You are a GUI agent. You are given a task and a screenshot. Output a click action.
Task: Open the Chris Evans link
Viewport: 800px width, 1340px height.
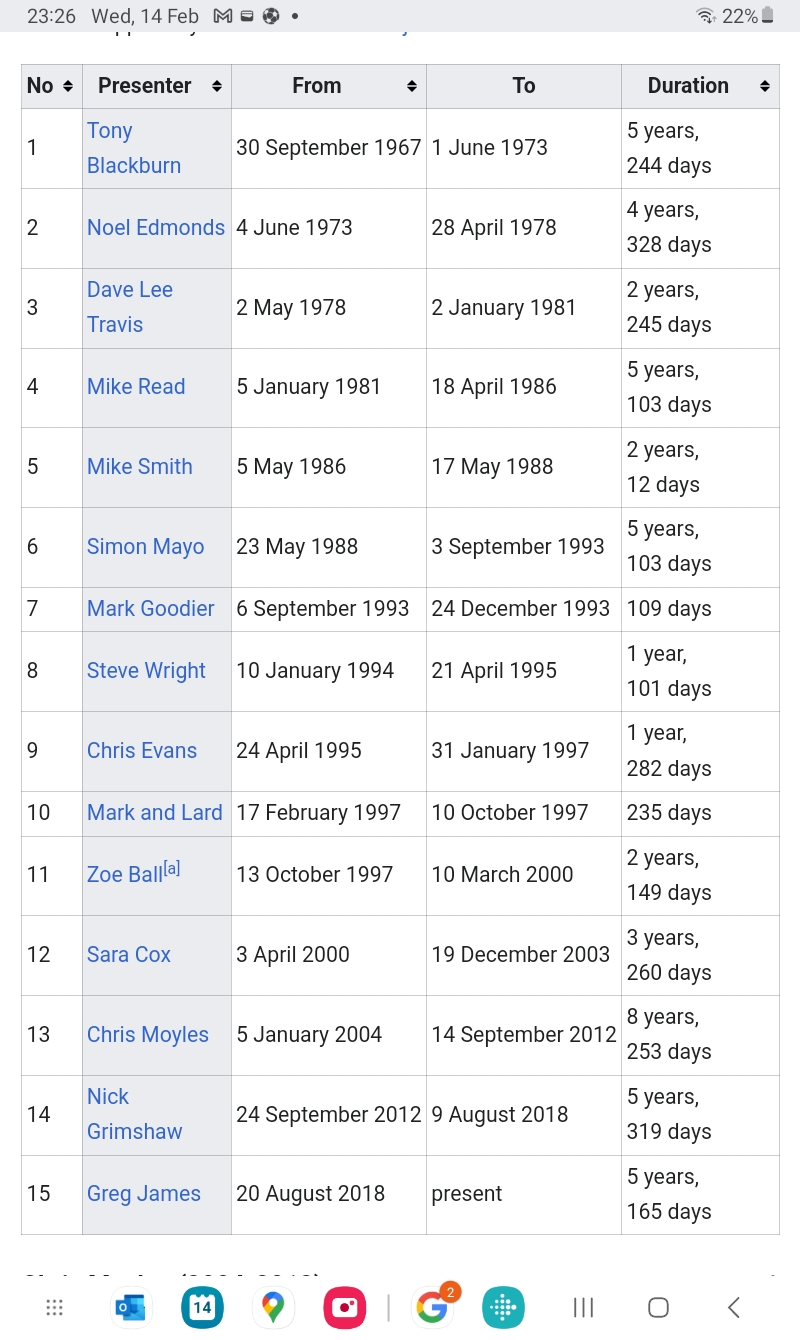pyautogui.click(x=142, y=751)
